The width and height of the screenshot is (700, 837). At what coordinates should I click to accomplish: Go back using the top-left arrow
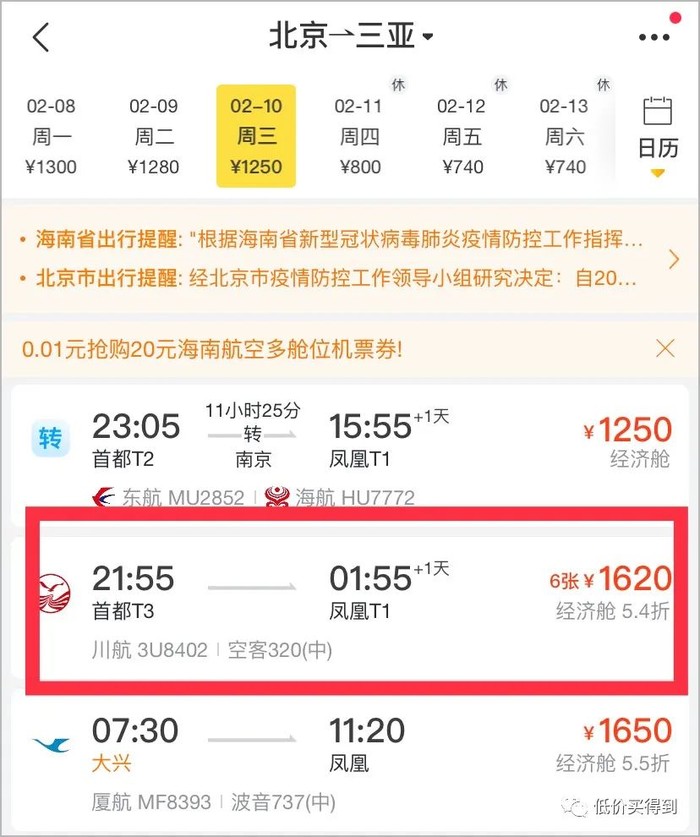(x=41, y=38)
